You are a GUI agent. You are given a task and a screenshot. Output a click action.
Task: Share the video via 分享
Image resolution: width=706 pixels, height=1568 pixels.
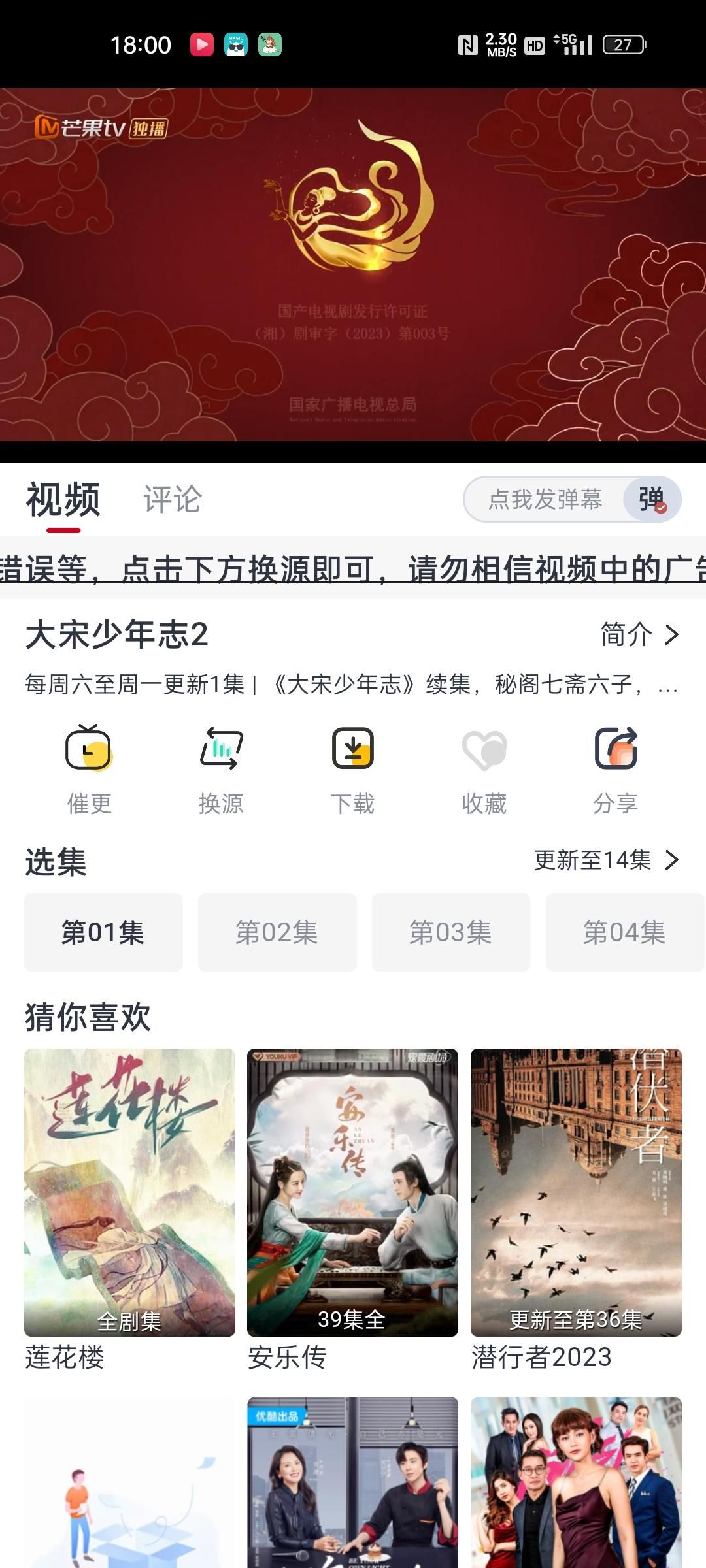[615, 769]
